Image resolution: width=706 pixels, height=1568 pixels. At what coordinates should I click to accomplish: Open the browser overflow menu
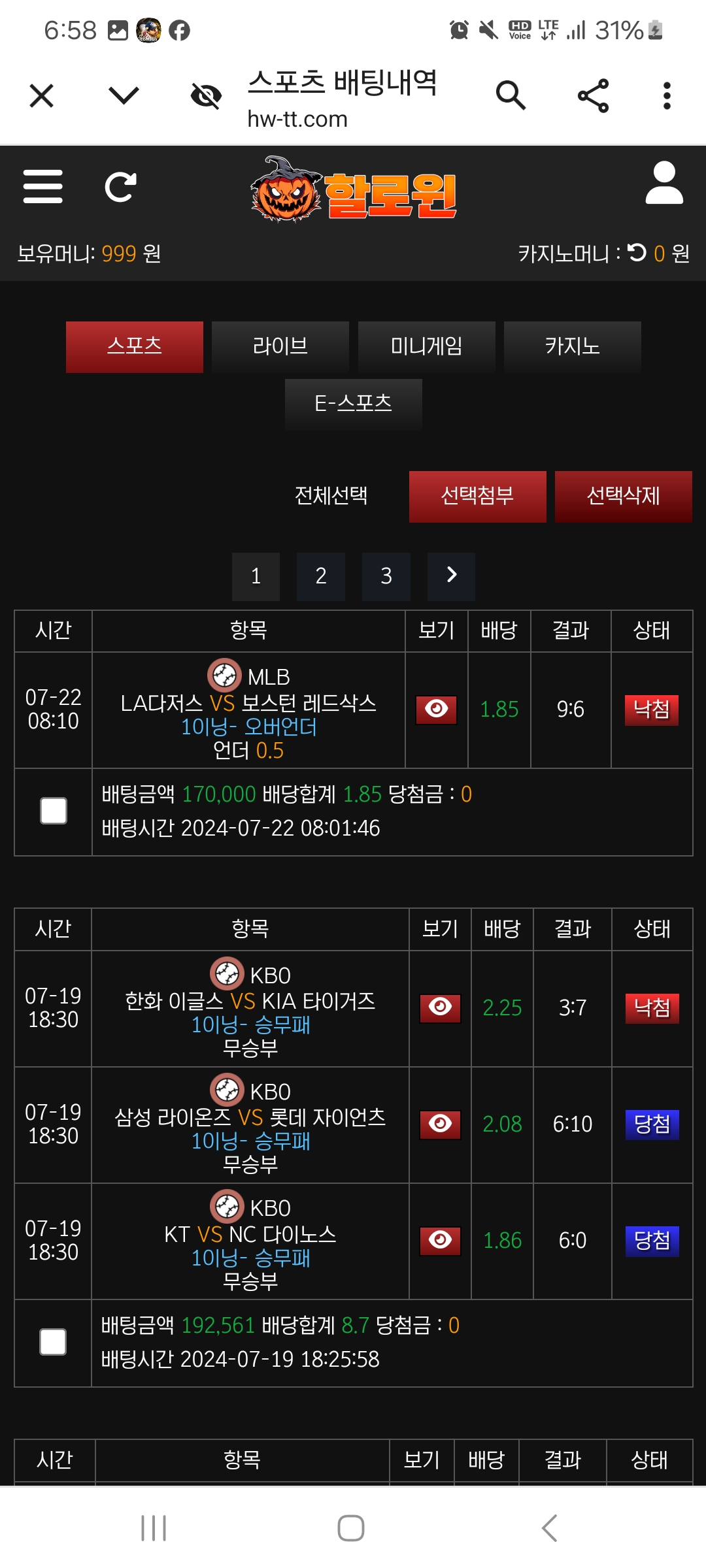[x=666, y=96]
